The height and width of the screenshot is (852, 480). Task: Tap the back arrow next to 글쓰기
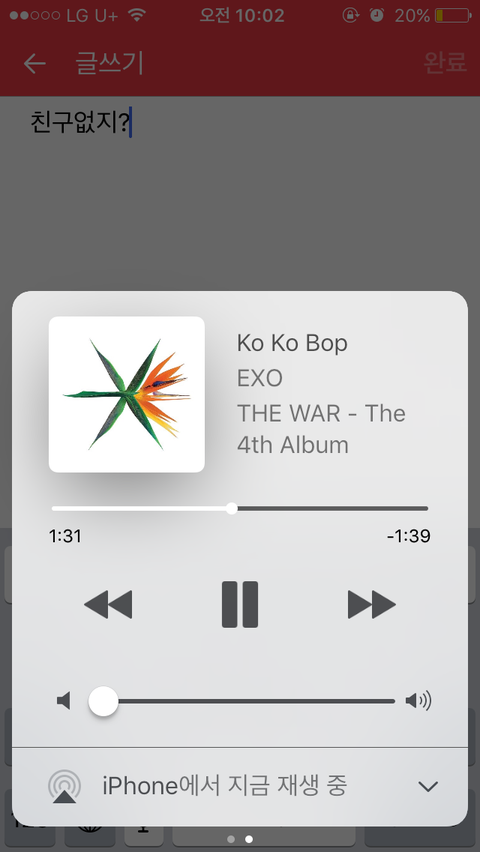click(x=35, y=64)
